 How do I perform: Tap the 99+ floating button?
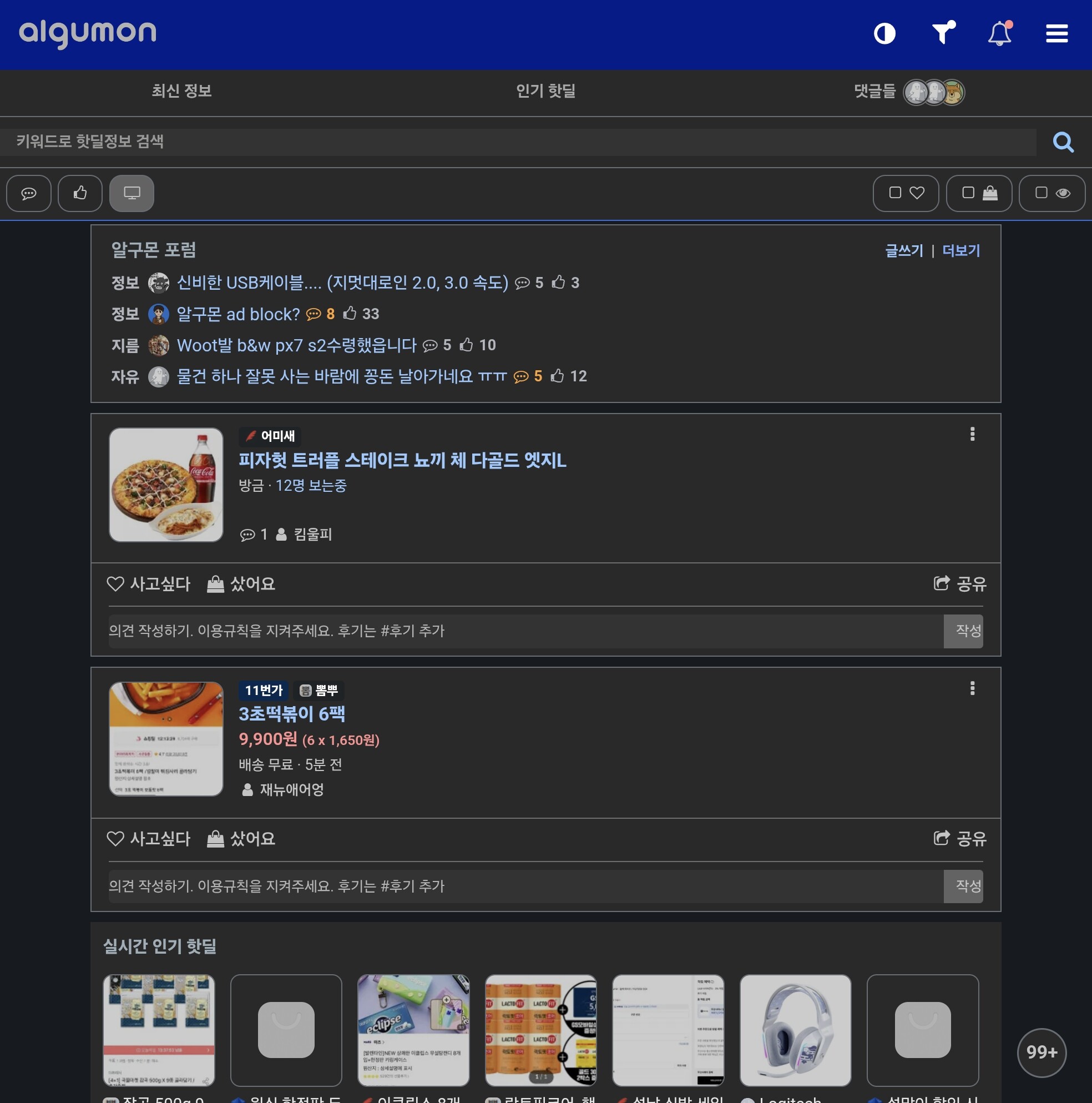click(x=1041, y=1052)
